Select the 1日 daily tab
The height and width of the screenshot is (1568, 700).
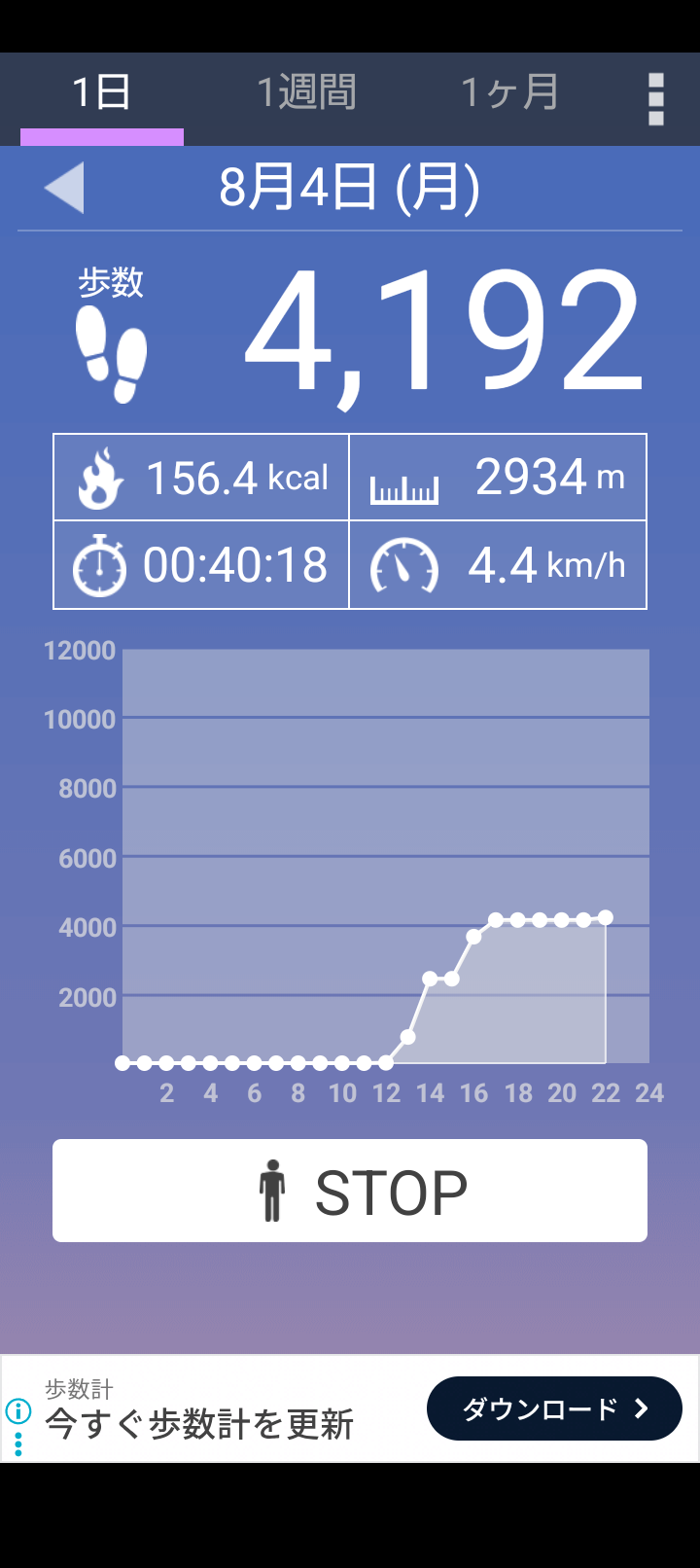(102, 93)
